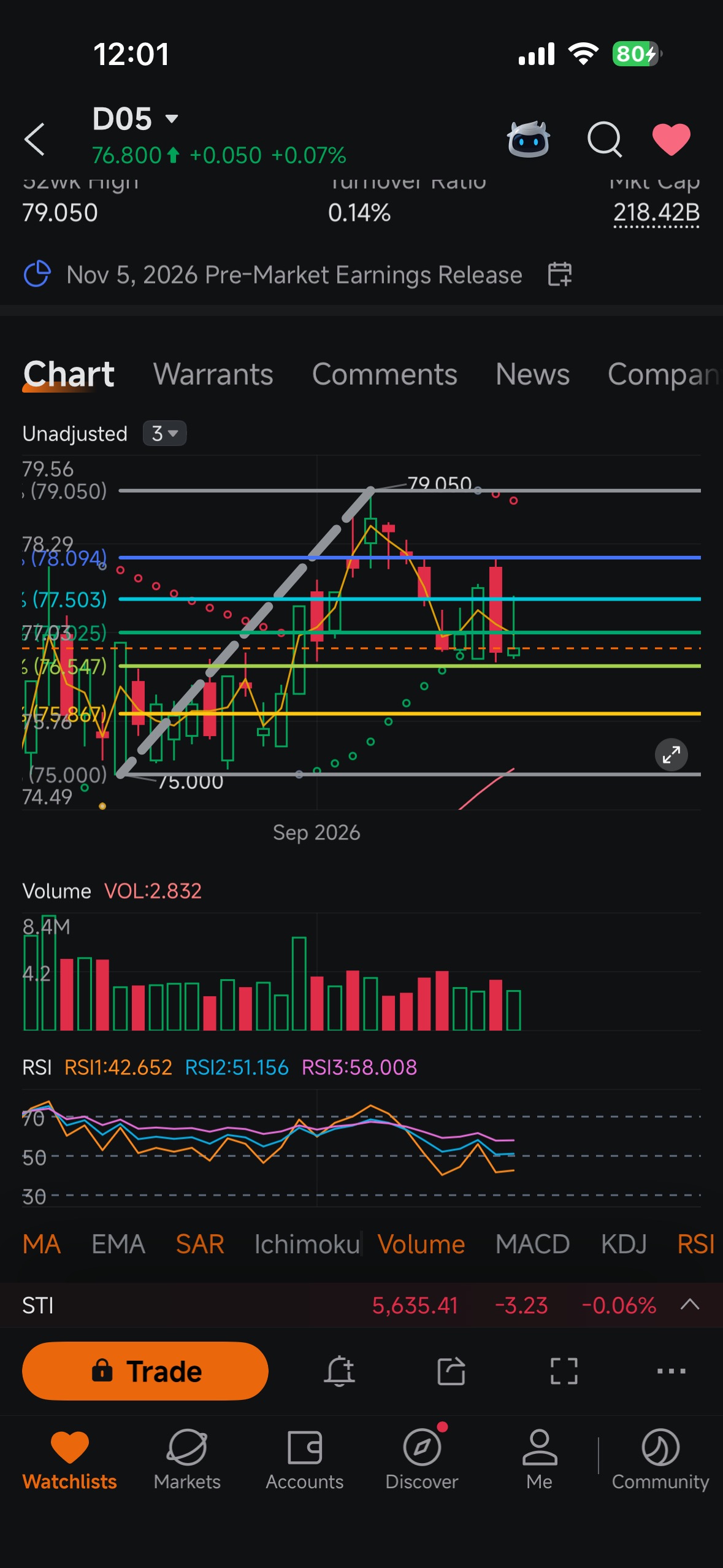723x1568 pixels.
Task: Switch to the News tab
Action: 532,374
